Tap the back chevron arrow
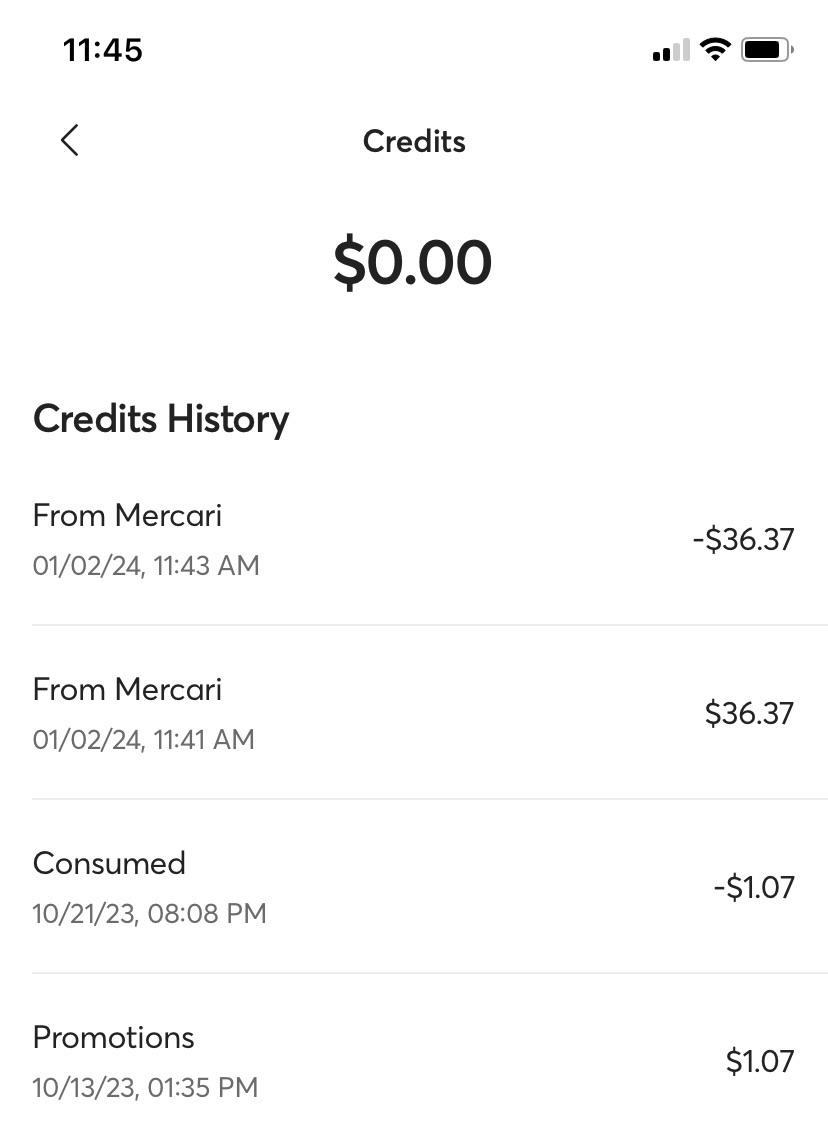Viewport: 828px width, 1136px height. (x=69, y=140)
